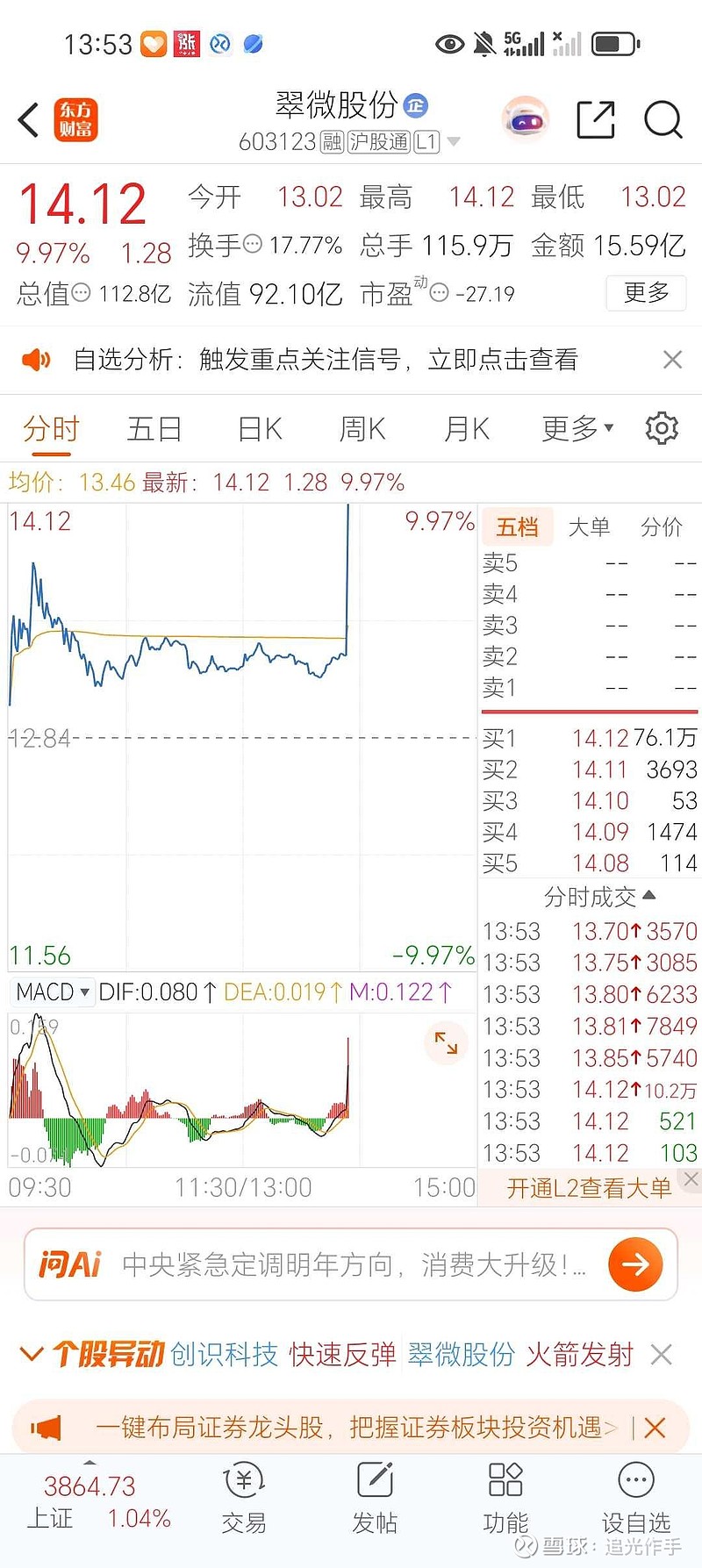Open 交易 in the bottom bar
702x1568 pixels.
click(244, 1500)
